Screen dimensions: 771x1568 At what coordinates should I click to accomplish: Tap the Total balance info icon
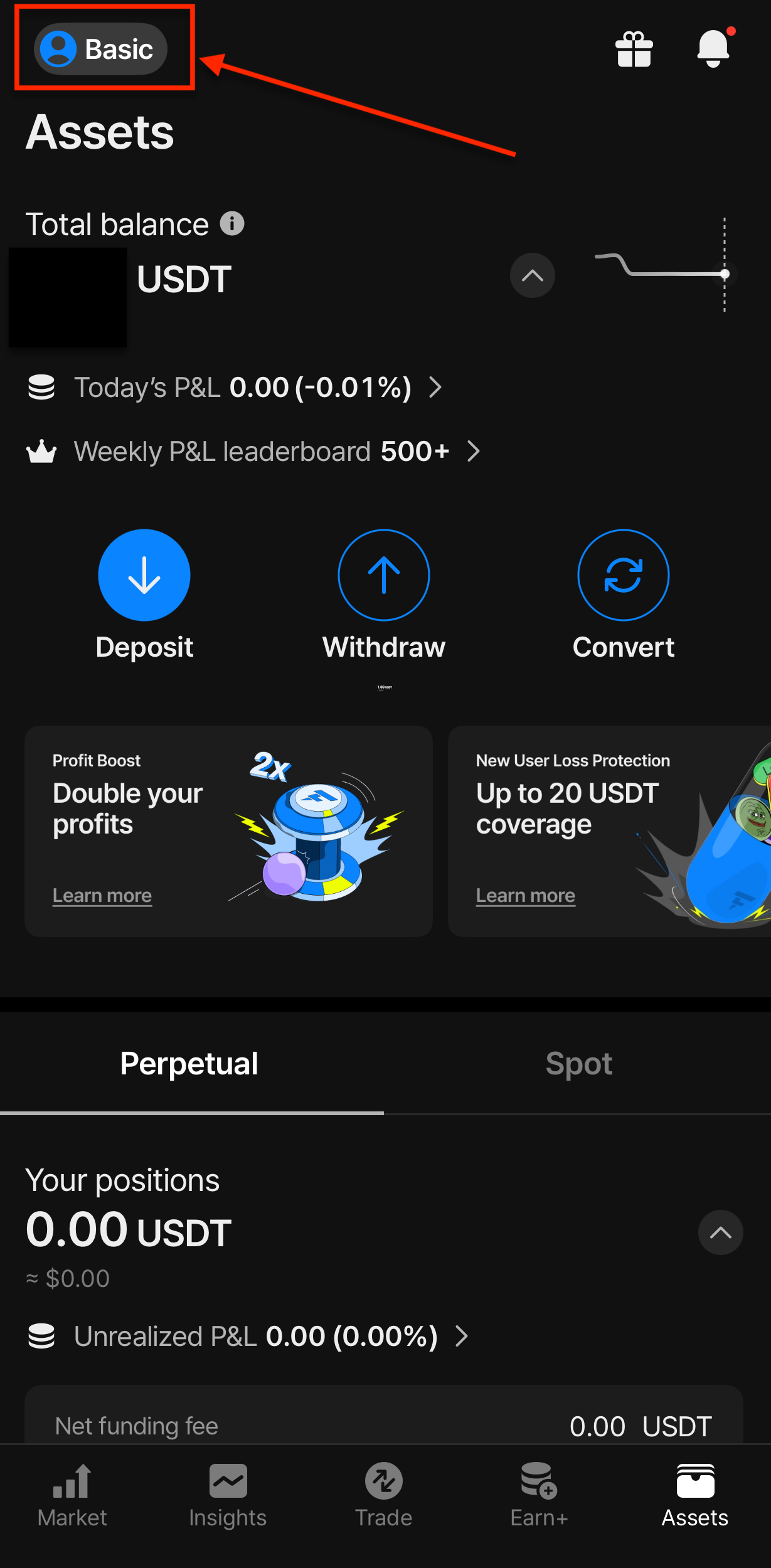coord(232,223)
